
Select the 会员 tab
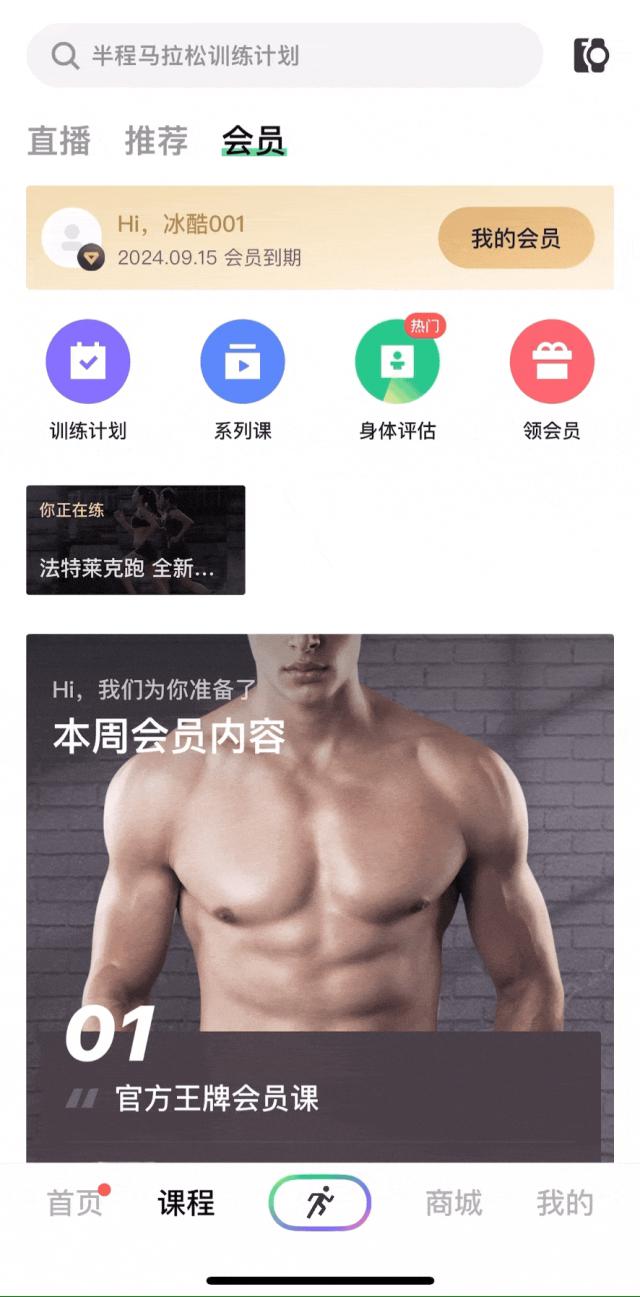[x=253, y=141]
